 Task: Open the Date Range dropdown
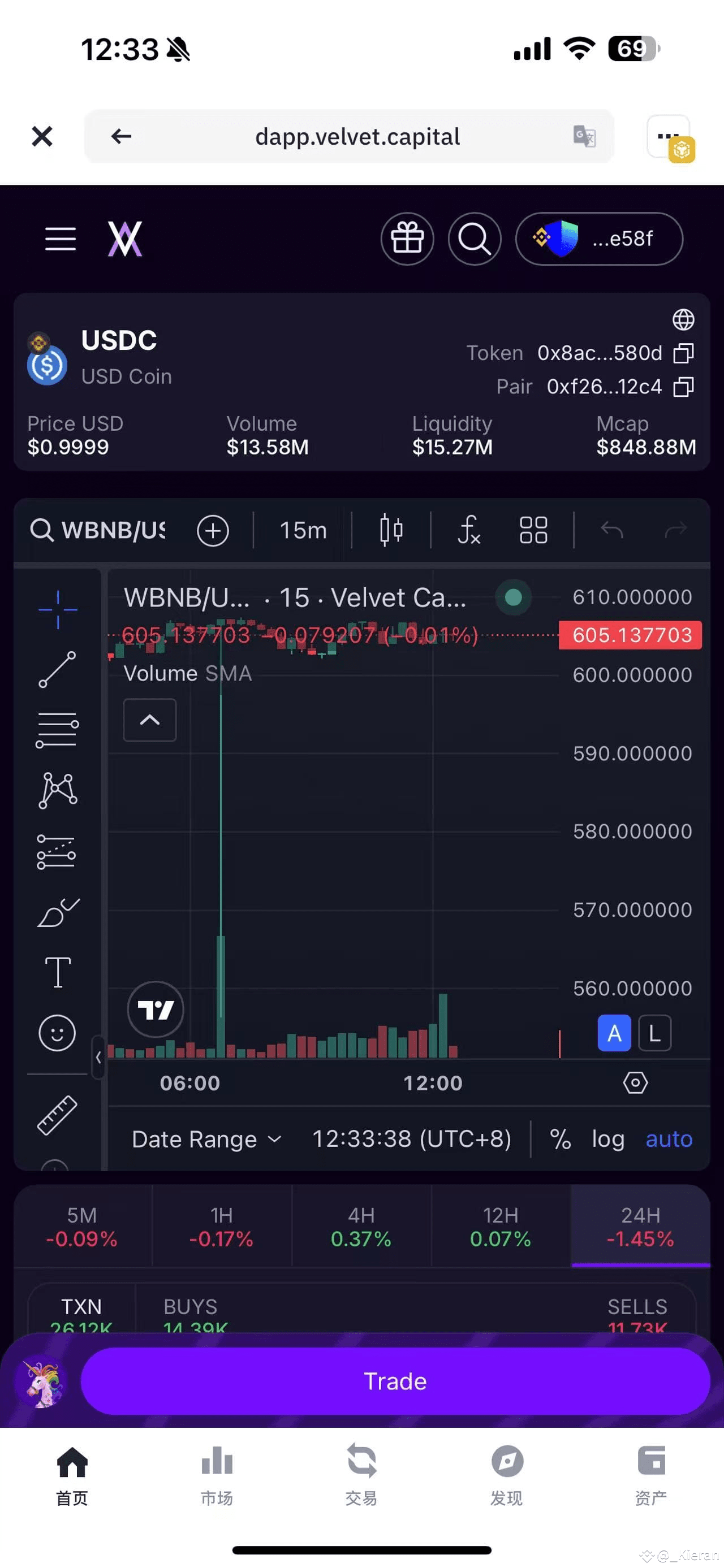(206, 1139)
